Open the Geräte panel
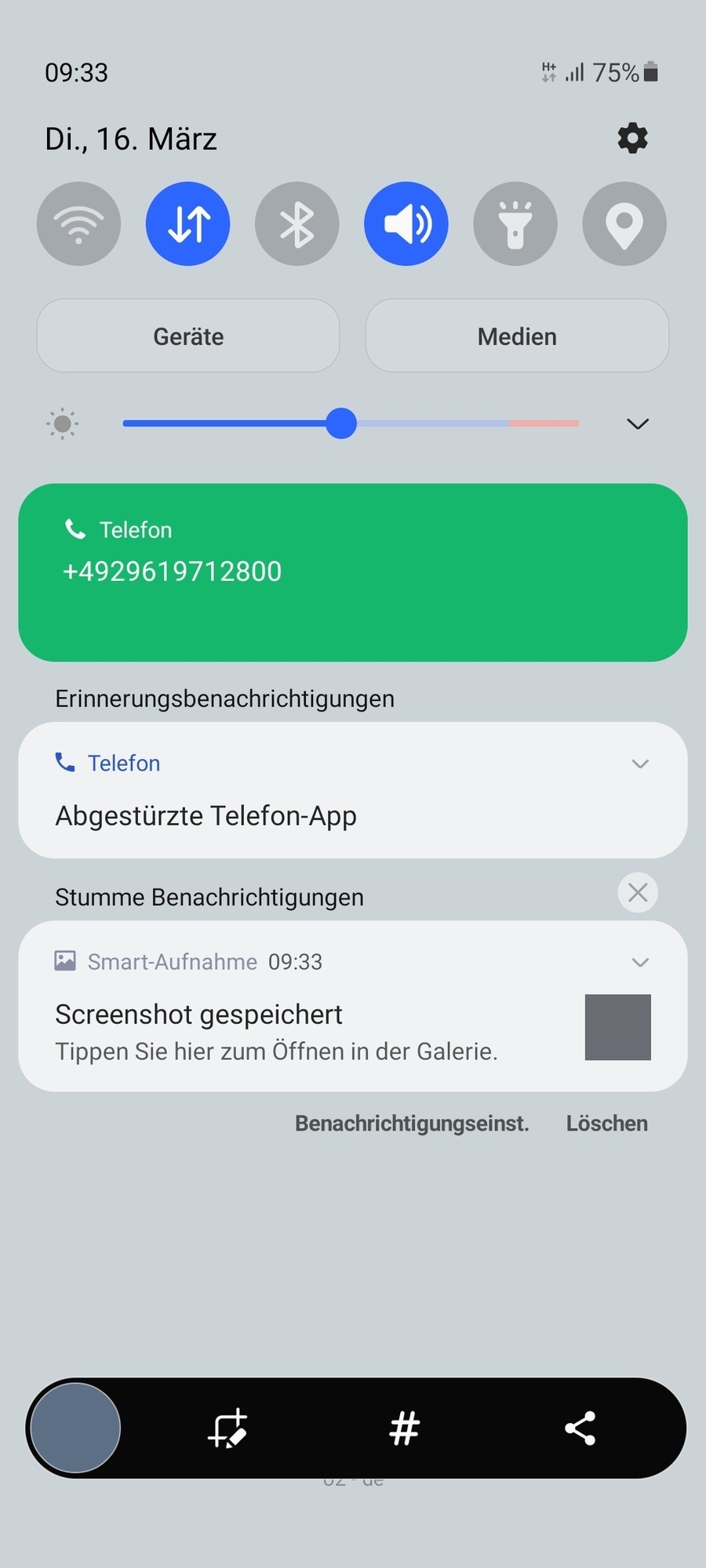 tap(188, 336)
